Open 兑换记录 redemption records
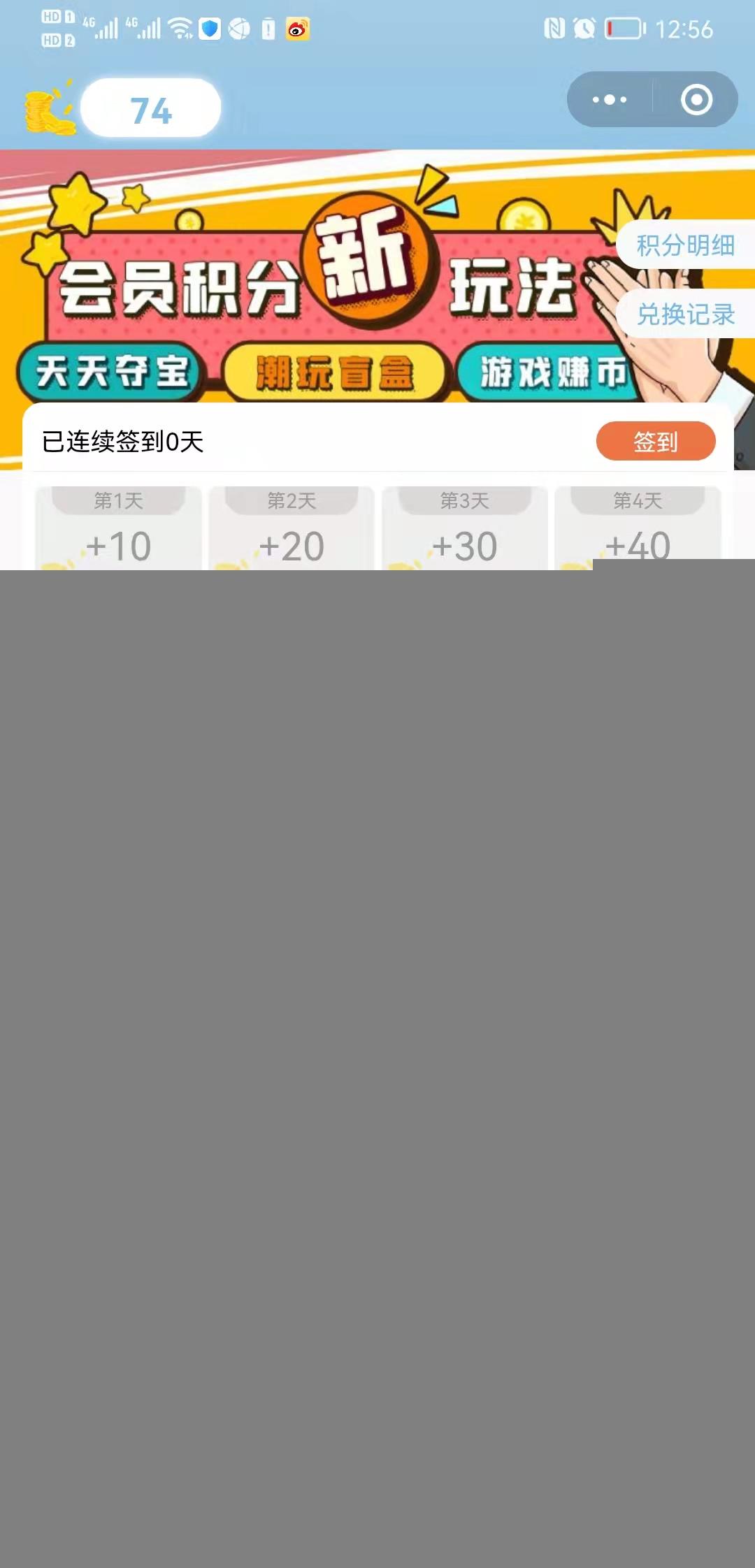The height and width of the screenshot is (1568, 755). (x=685, y=314)
